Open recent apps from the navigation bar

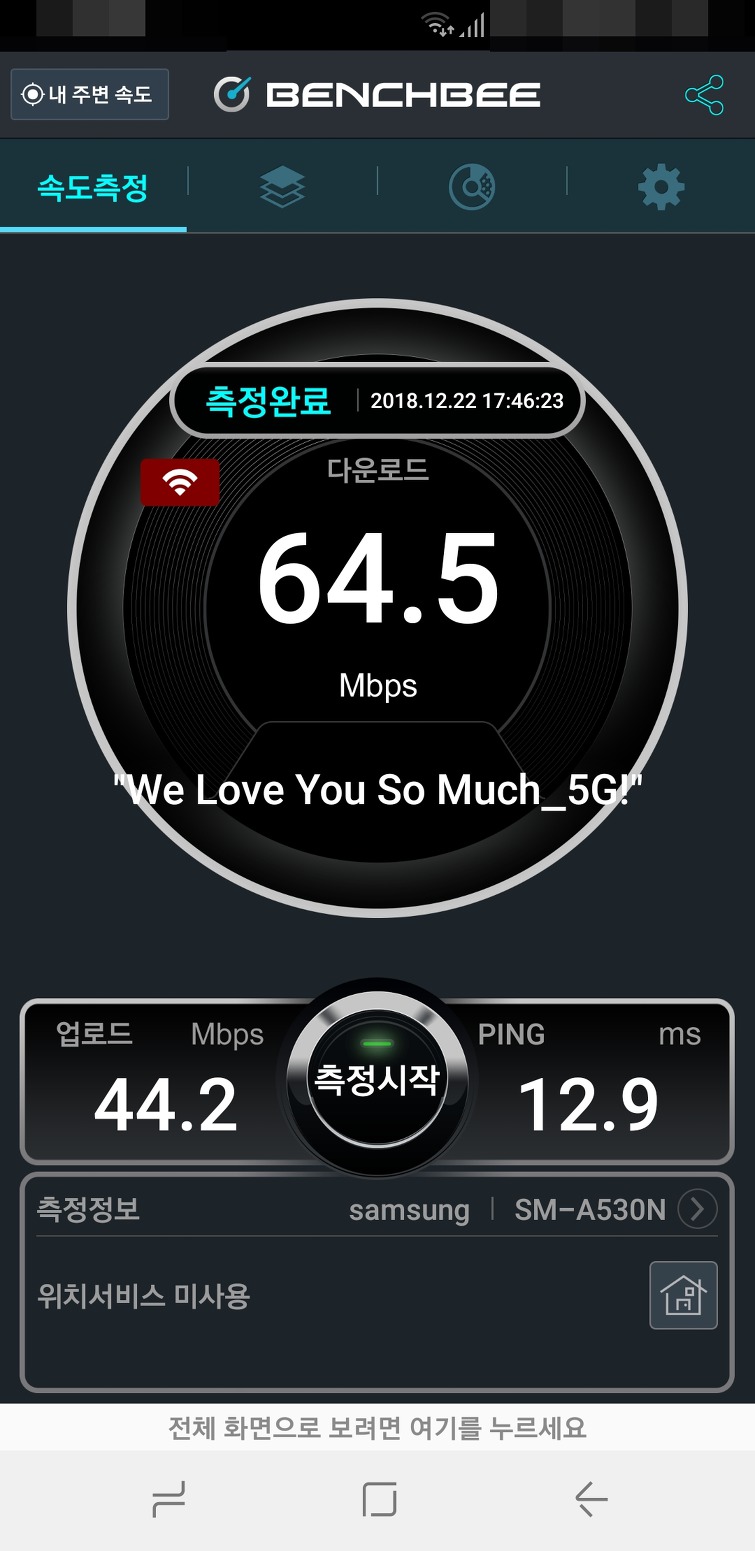[x=169, y=1499]
